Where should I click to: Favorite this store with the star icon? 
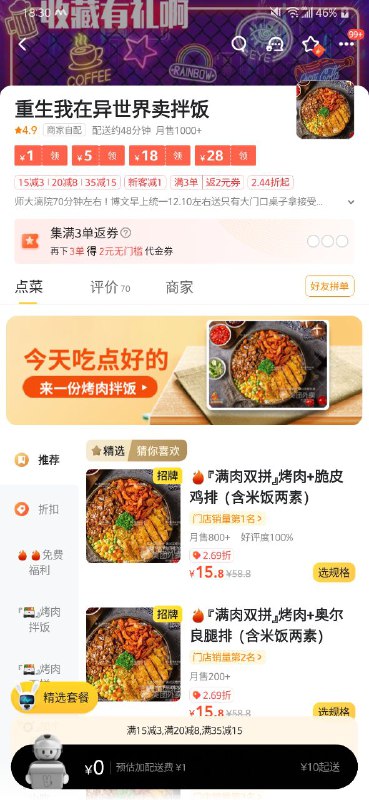(x=311, y=45)
